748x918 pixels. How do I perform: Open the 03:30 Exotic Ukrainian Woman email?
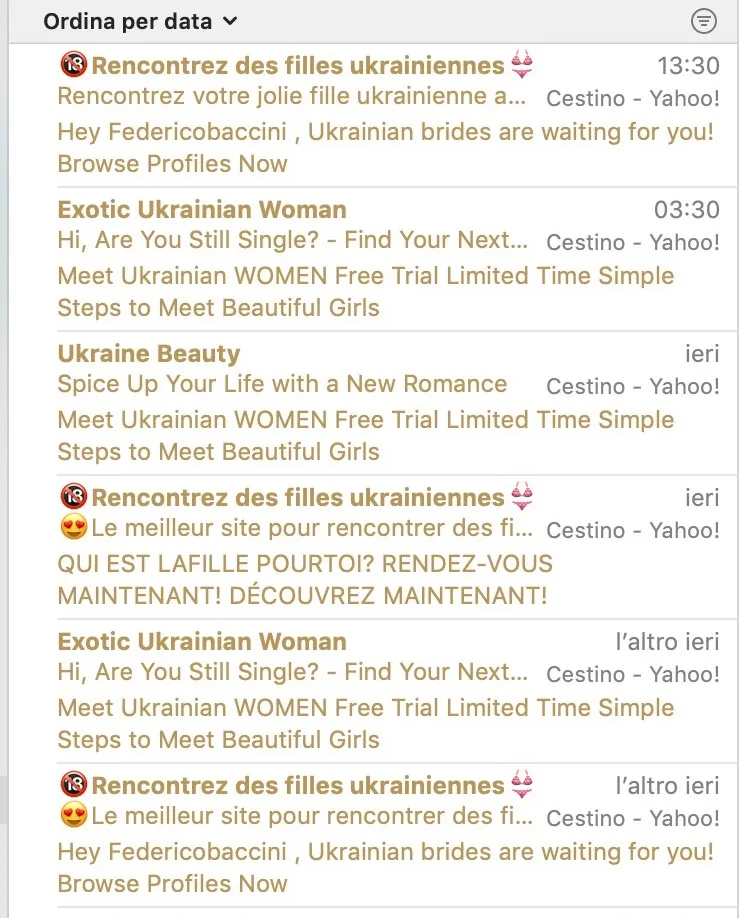(386, 259)
